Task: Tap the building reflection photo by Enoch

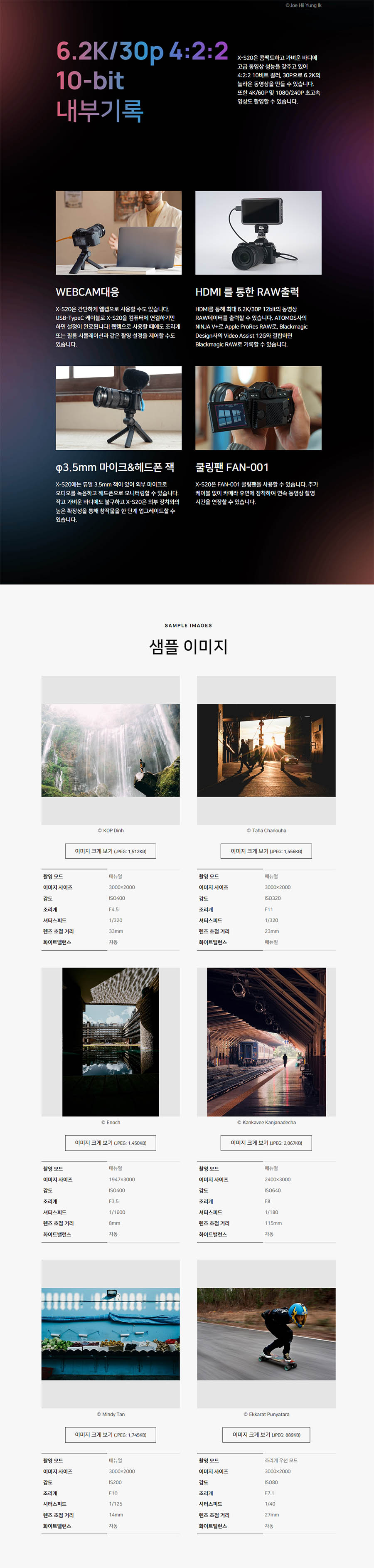Action: pyautogui.click(x=111, y=1042)
